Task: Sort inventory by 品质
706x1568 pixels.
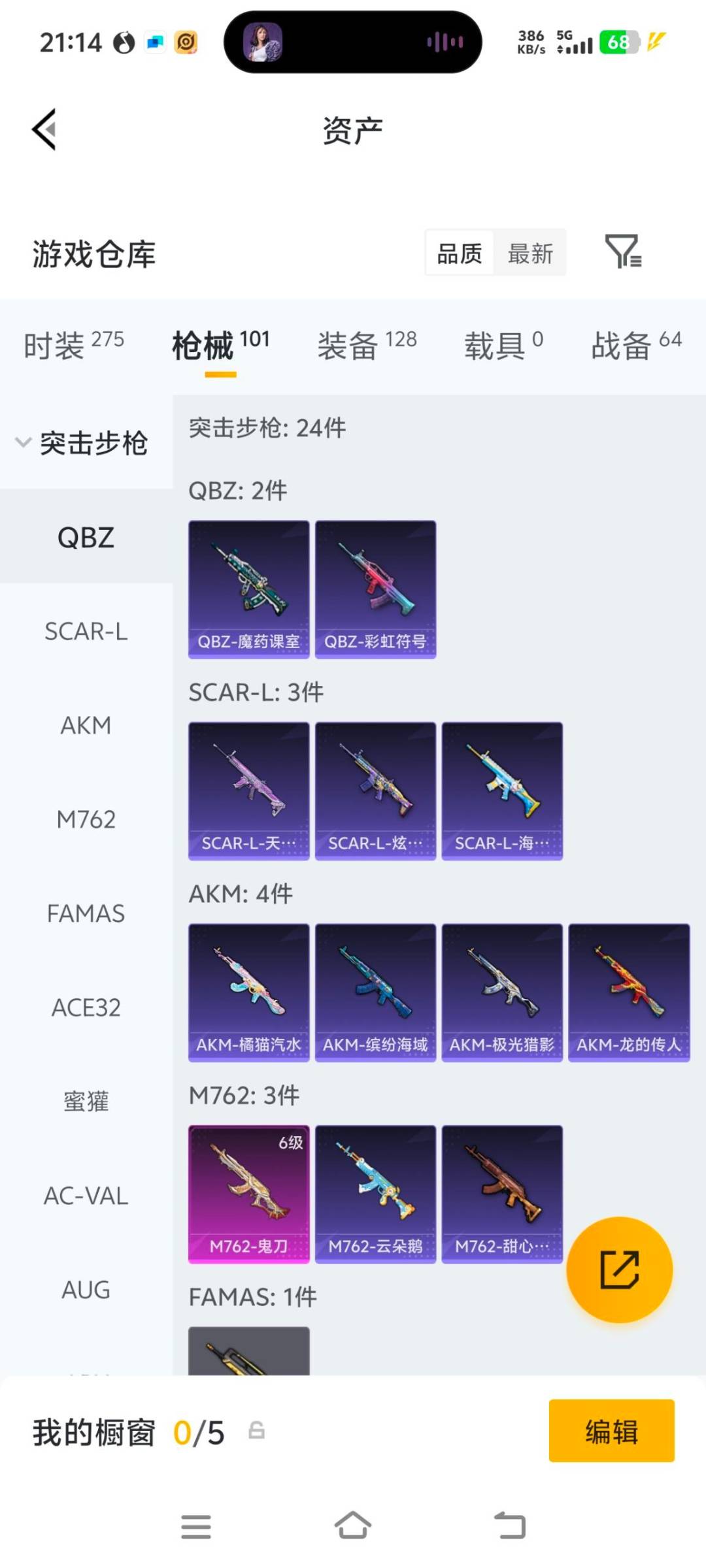Action: pos(458,253)
